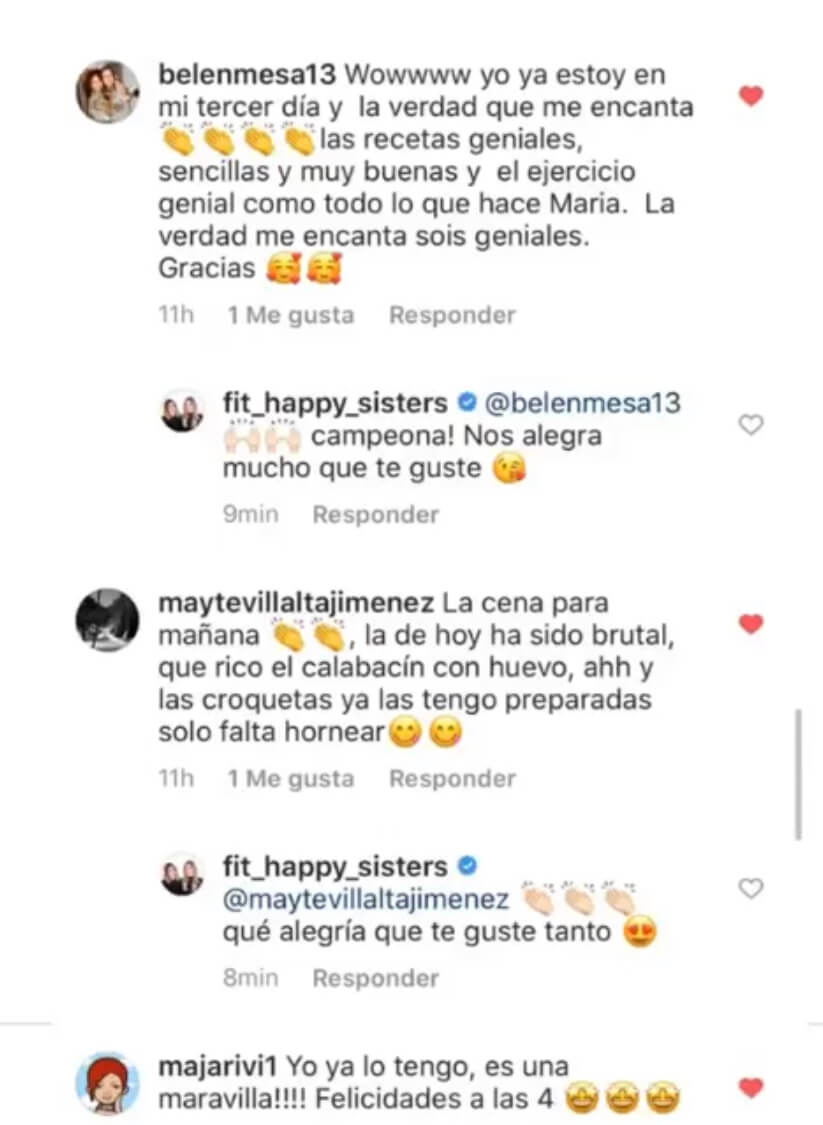Open the @belenmesa13 mention link
Screen dimensions: 823x1125
pyautogui.click(x=582, y=403)
